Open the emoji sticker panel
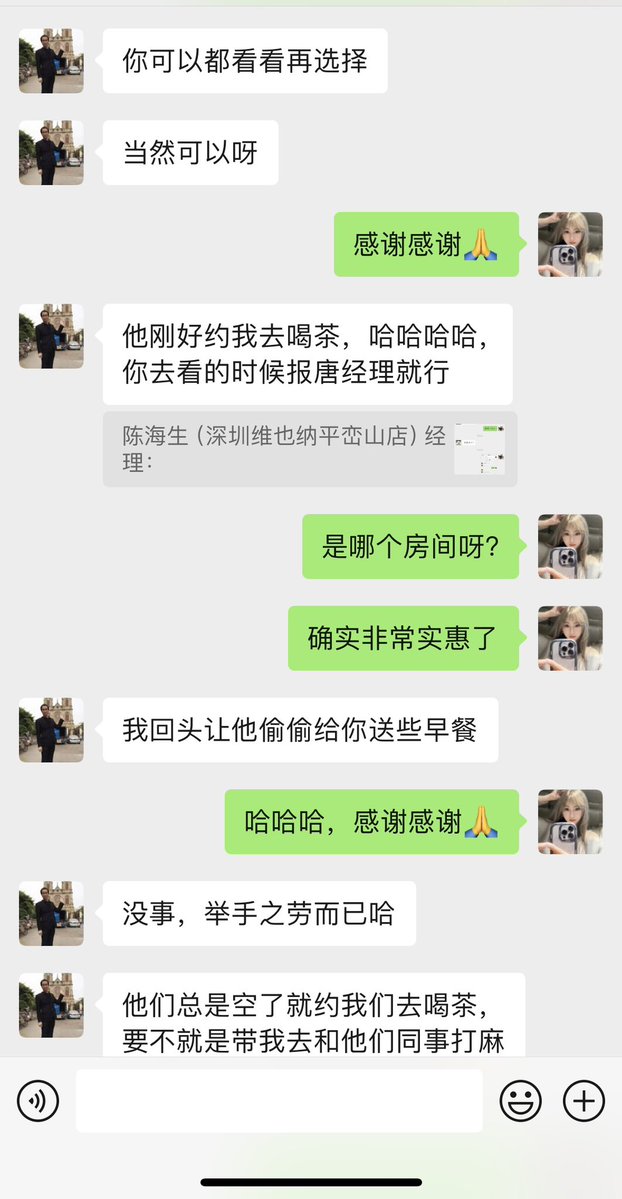622x1199 pixels. [x=520, y=1101]
